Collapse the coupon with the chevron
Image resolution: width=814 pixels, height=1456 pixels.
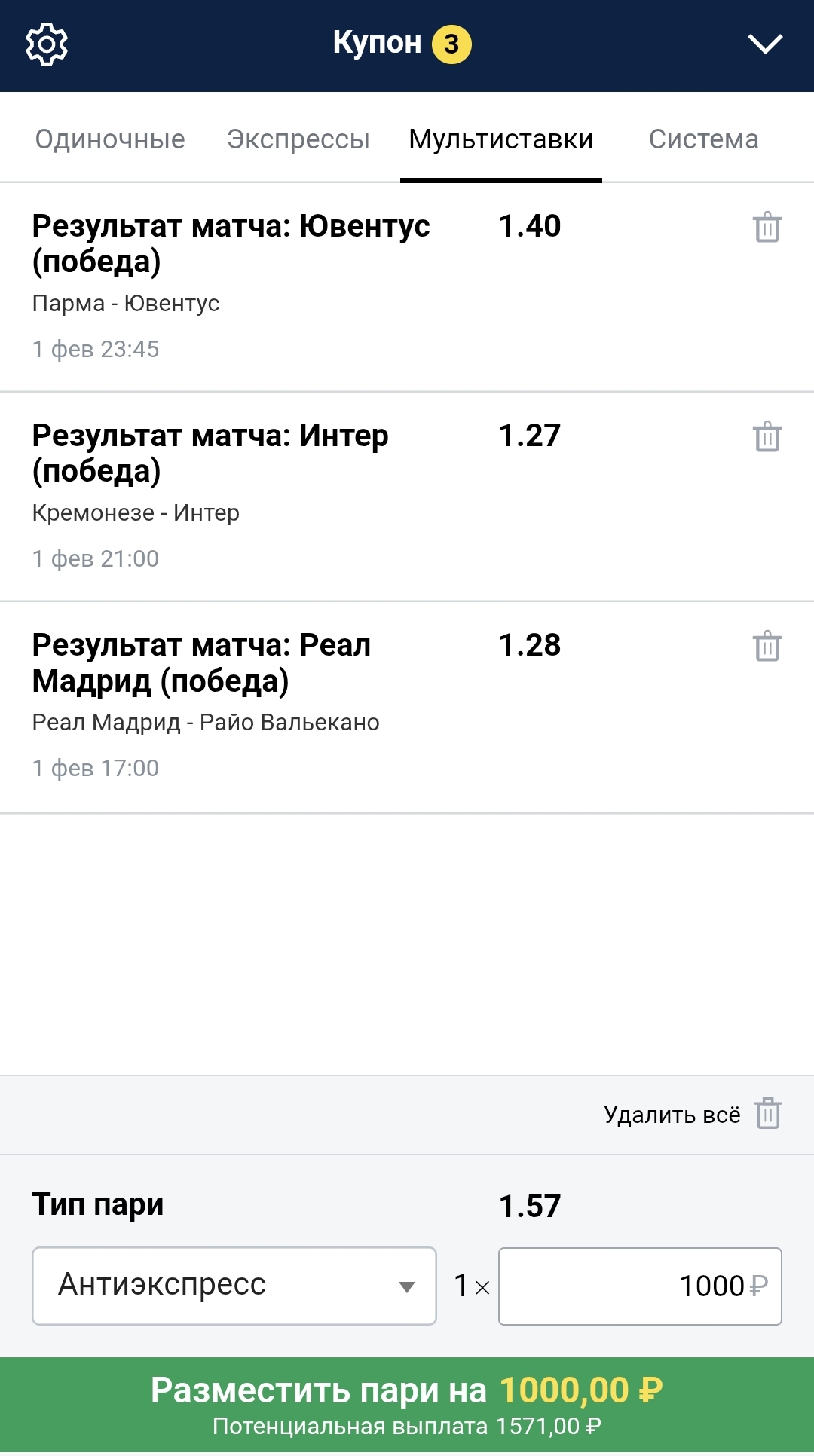(x=765, y=44)
